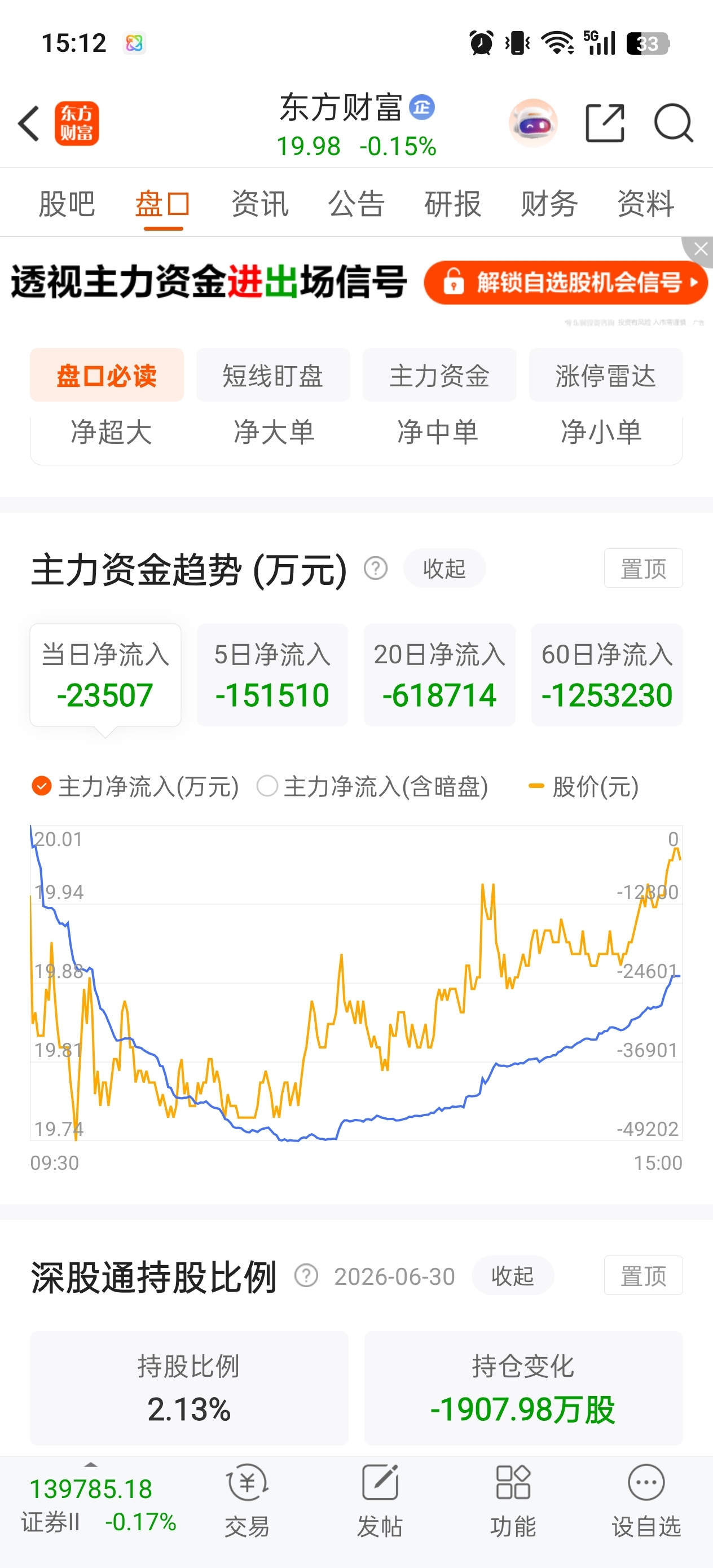Viewport: 713px width, 1568px height.
Task: Show 60日净流入 trend
Action: (x=606, y=675)
